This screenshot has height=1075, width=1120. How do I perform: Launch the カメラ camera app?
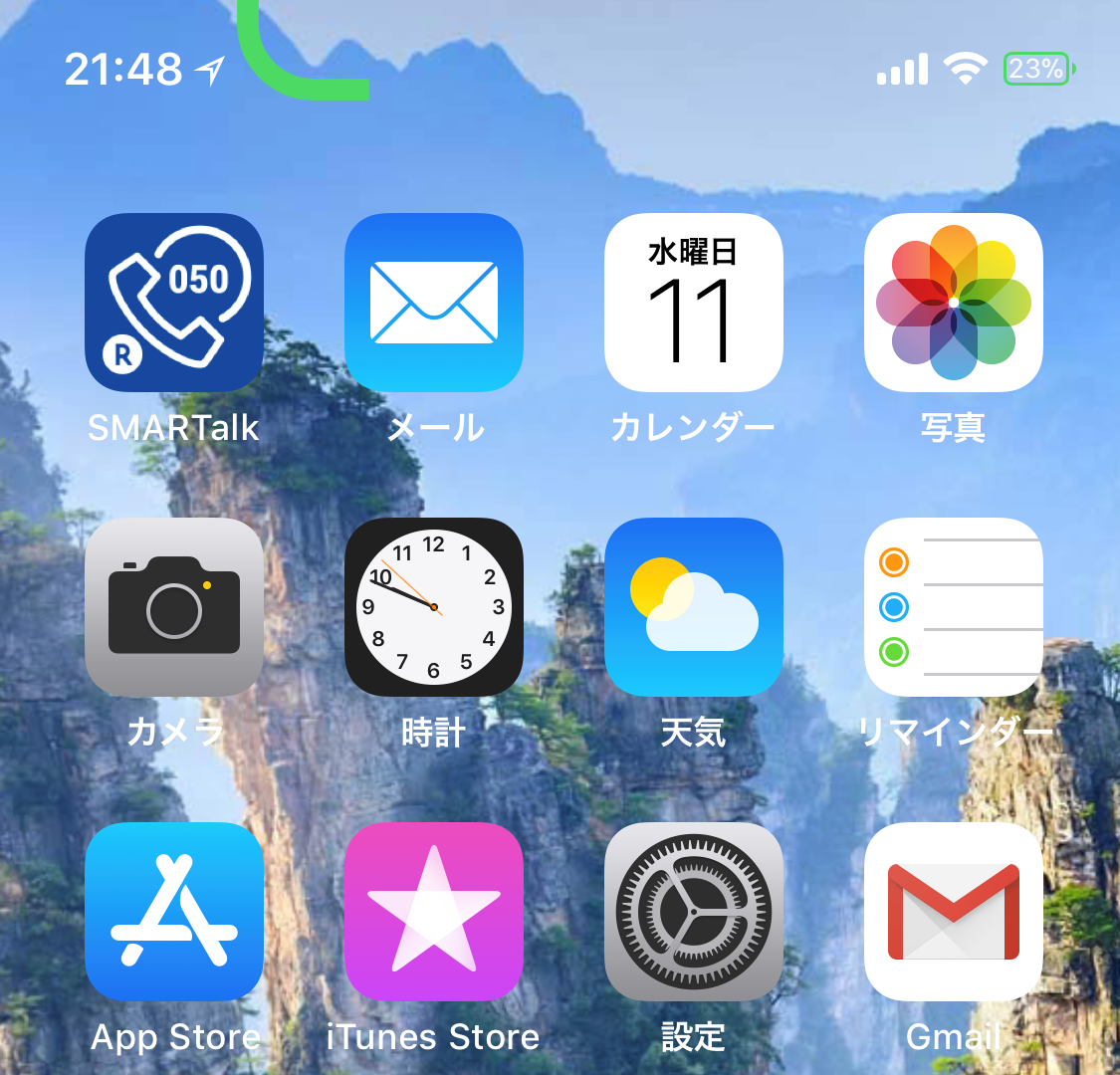(174, 607)
